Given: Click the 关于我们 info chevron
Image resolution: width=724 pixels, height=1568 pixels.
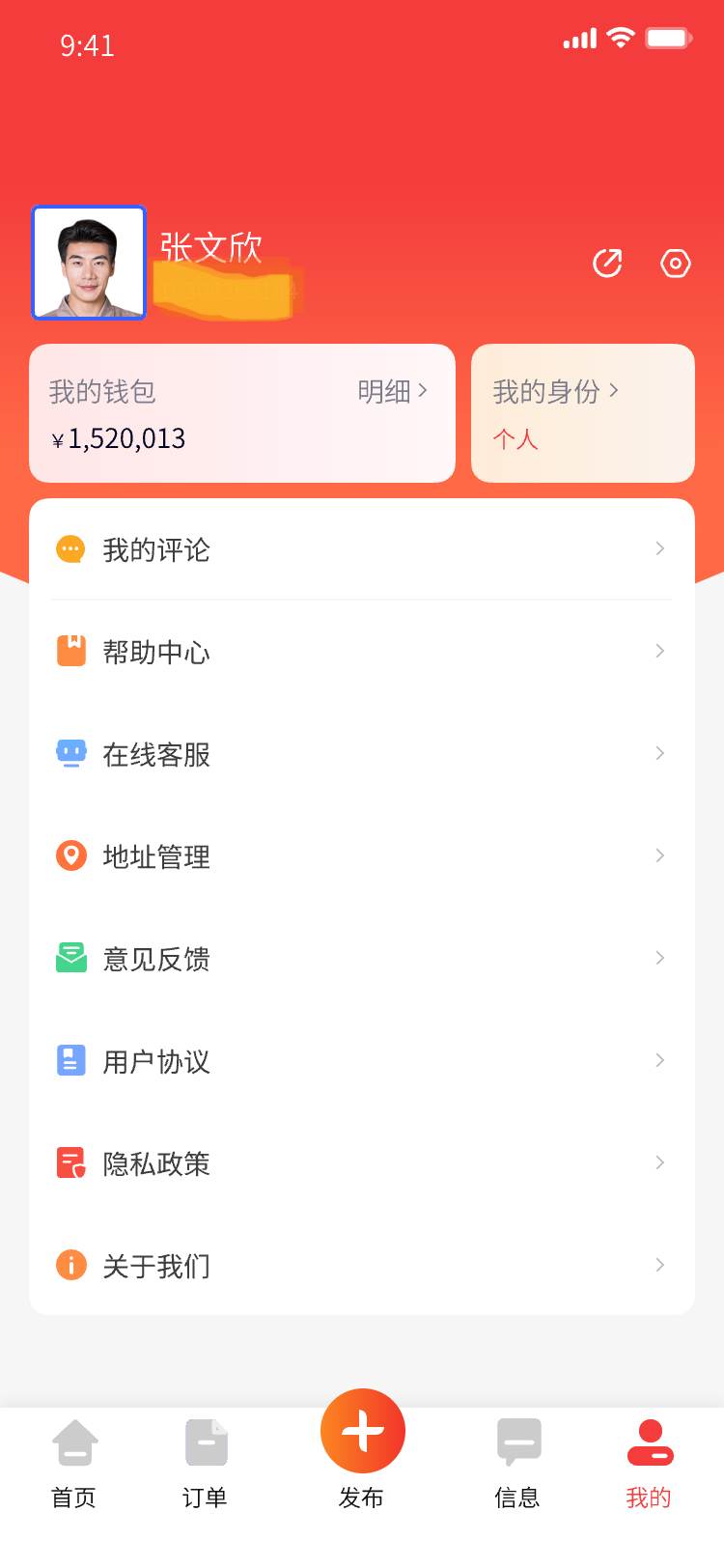Looking at the screenshot, I should coord(659,1265).
